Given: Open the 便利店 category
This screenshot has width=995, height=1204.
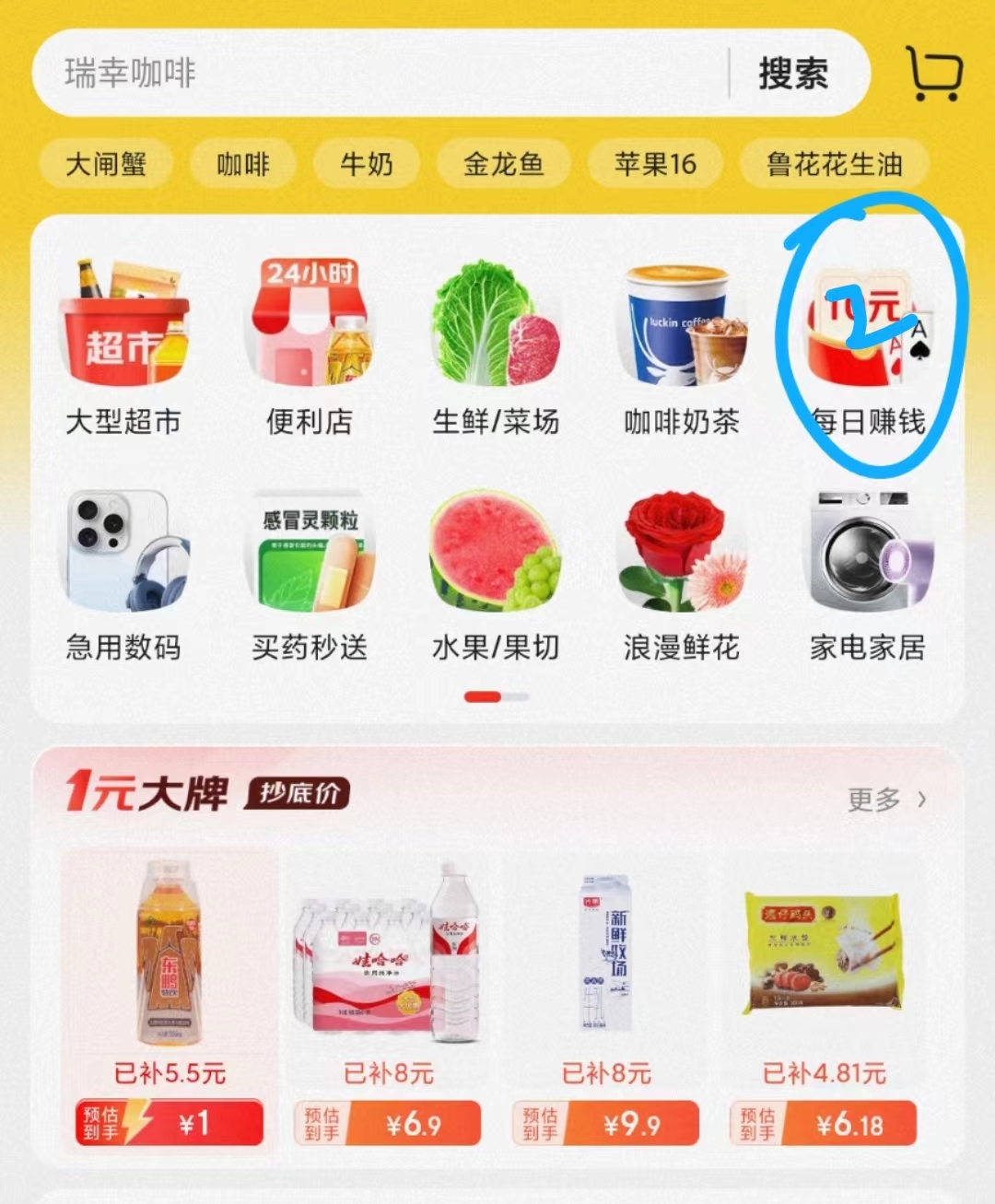Looking at the screenshot, I should click(x=310, y=345).
